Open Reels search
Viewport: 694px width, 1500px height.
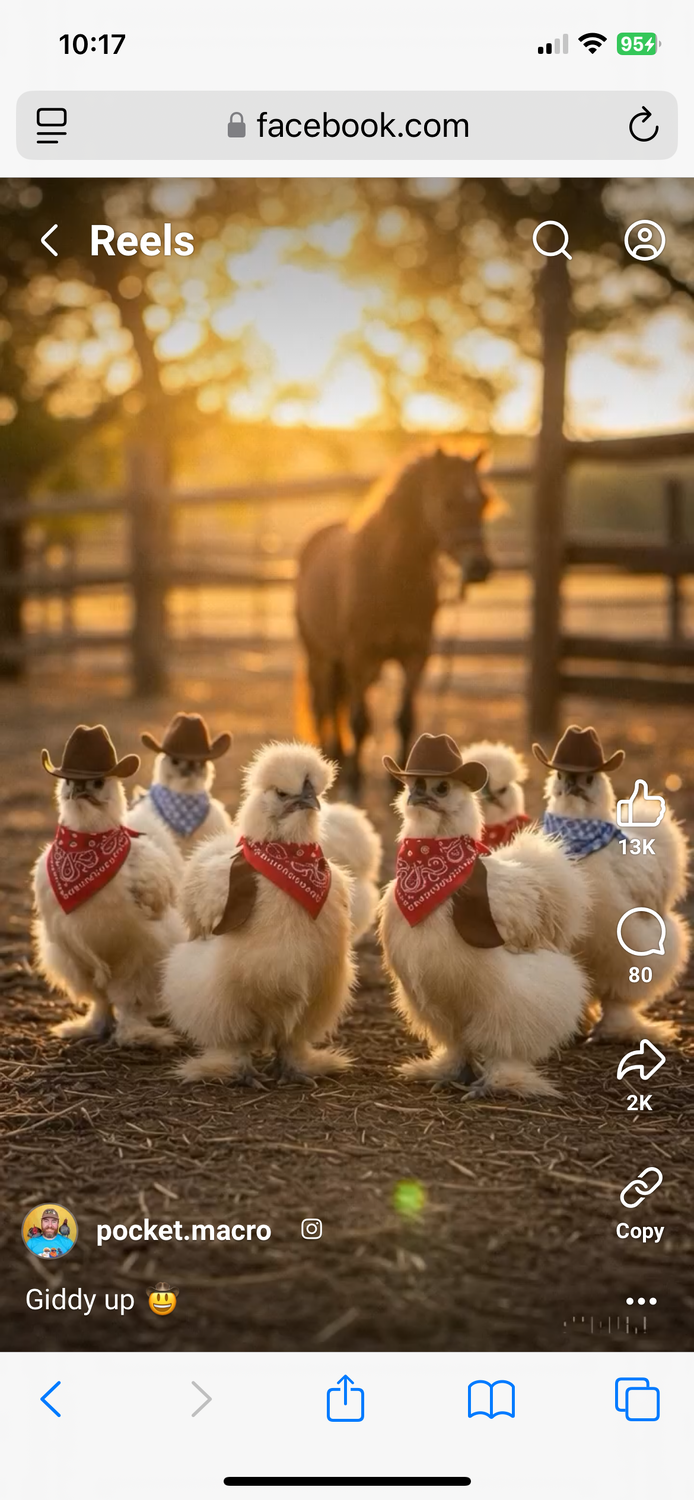[x=551, y=240]
